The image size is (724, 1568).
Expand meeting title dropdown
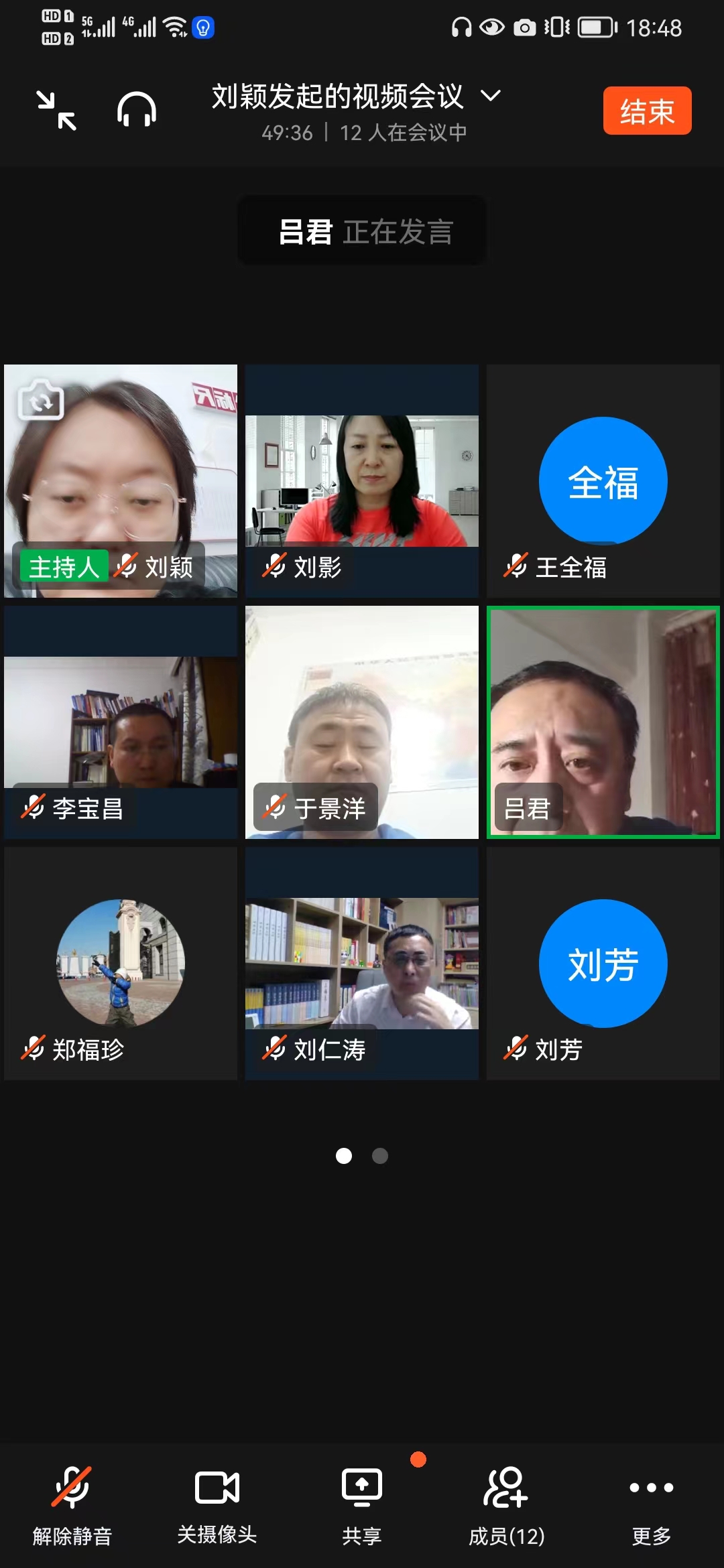click(x=491, y=96)
